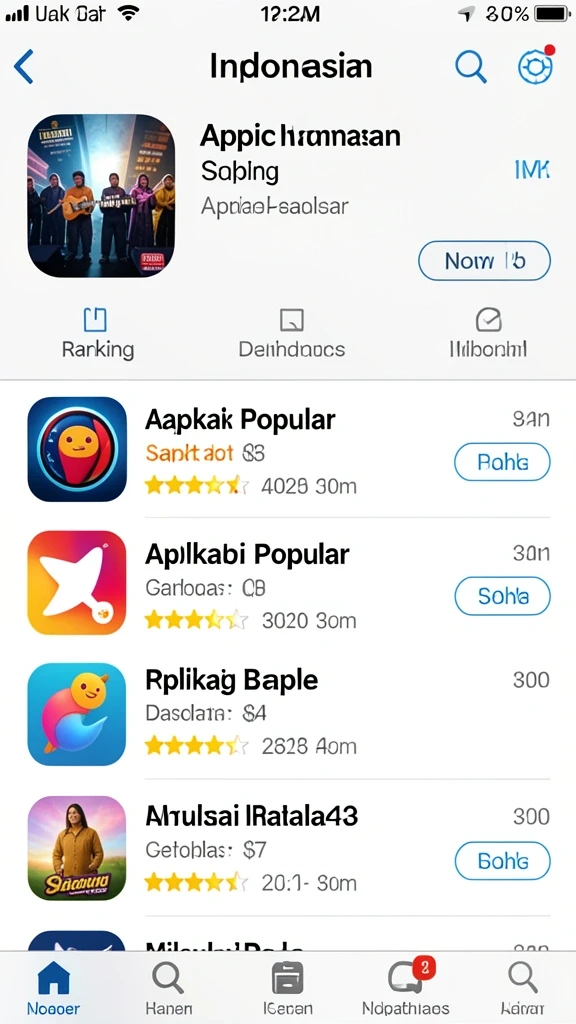The width and height of the screenshot is (576, 1024).
Task: Open the bottom tab with badge 2
Action: pyautogui.click(x=406, y=988)
